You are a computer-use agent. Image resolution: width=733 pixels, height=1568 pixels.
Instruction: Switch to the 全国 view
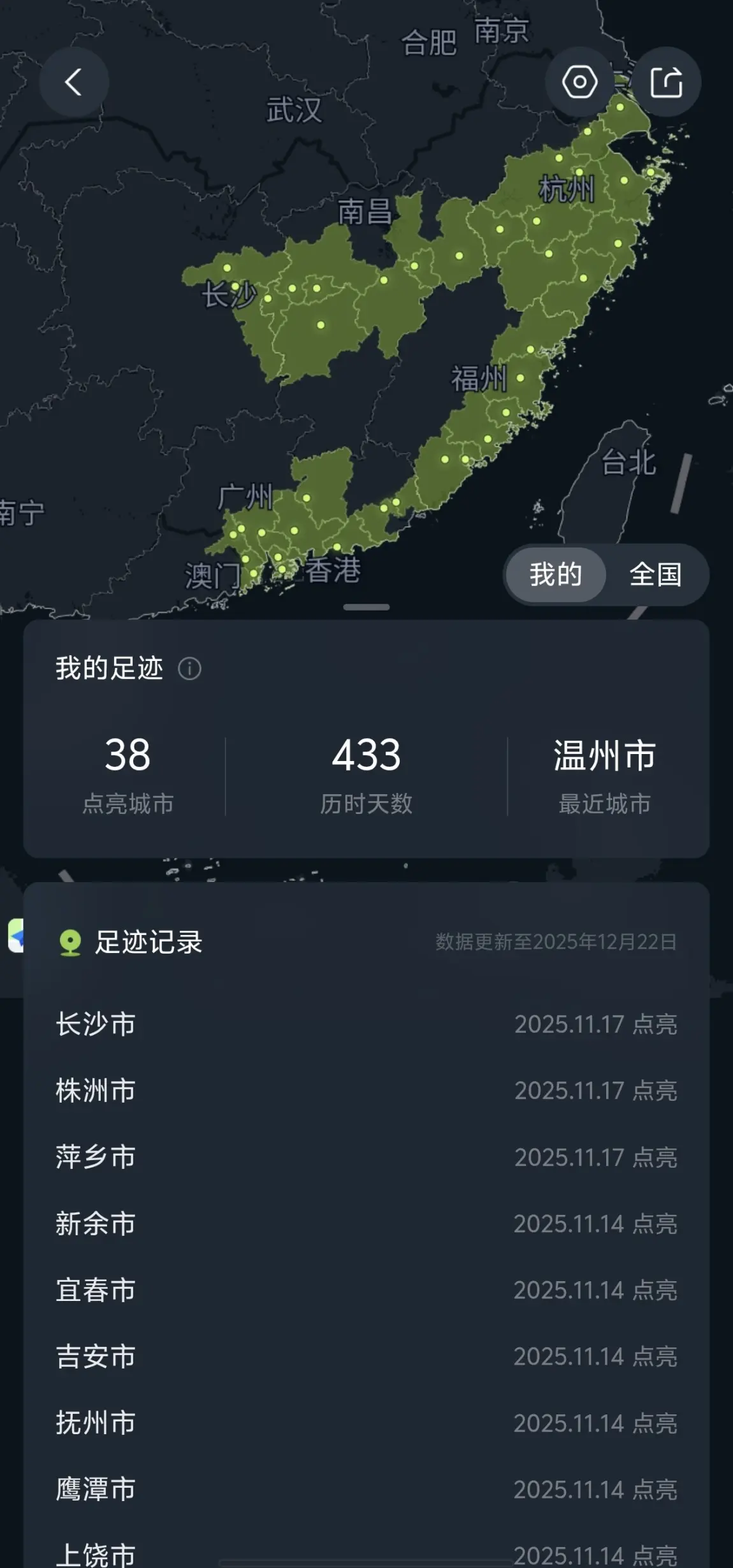click(x=656, y=574)
